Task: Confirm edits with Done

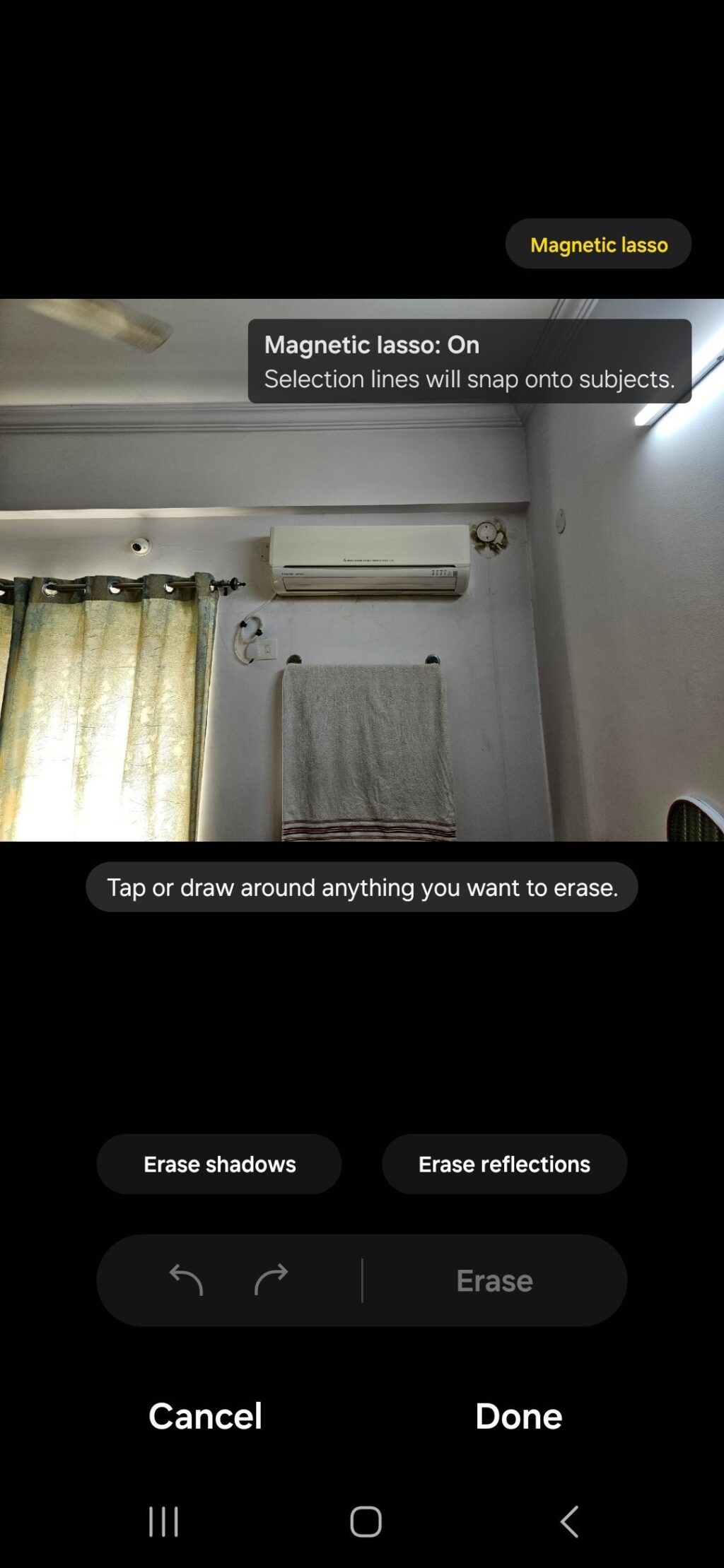Action: 518,1415
